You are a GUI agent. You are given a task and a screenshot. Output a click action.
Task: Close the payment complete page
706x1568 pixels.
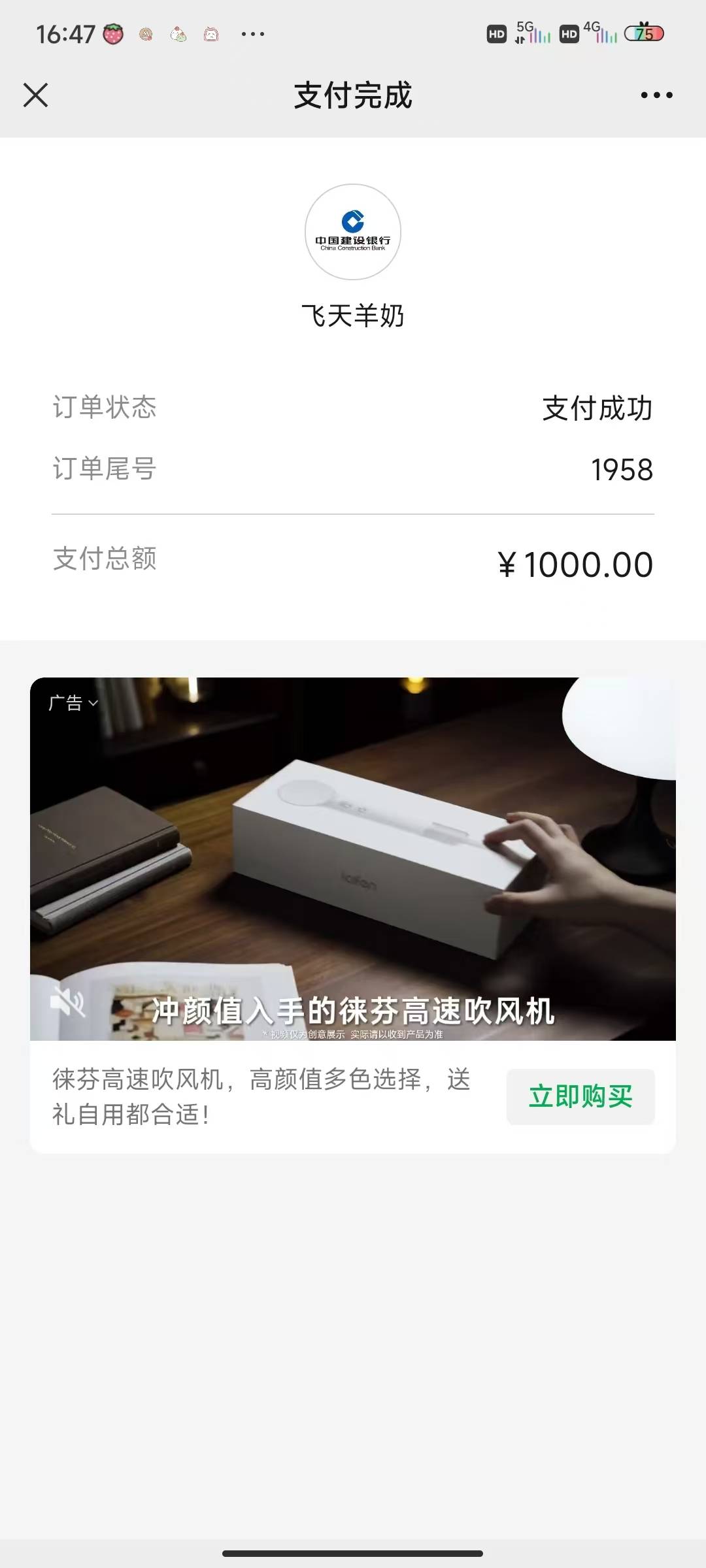(x=36, y=95)
